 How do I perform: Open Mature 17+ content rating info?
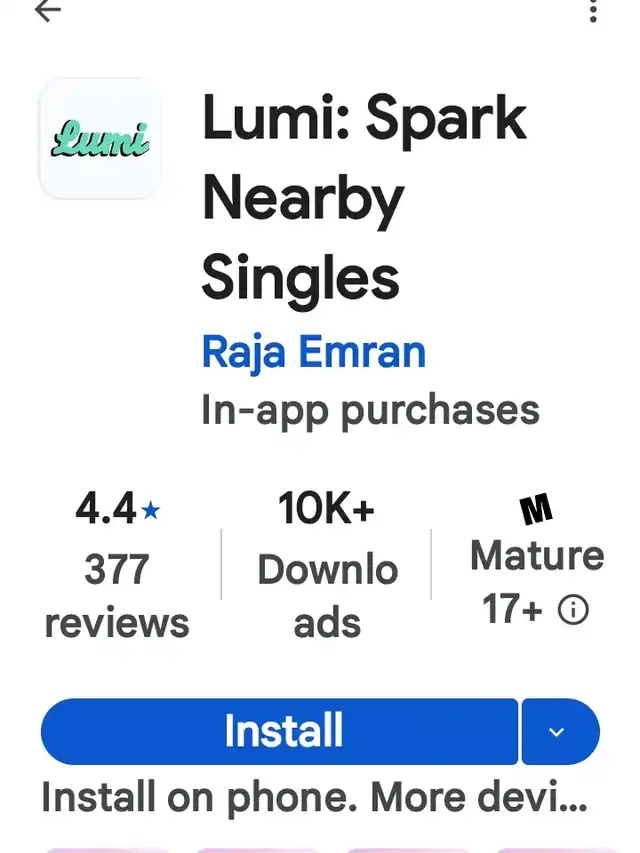point(573,610)
